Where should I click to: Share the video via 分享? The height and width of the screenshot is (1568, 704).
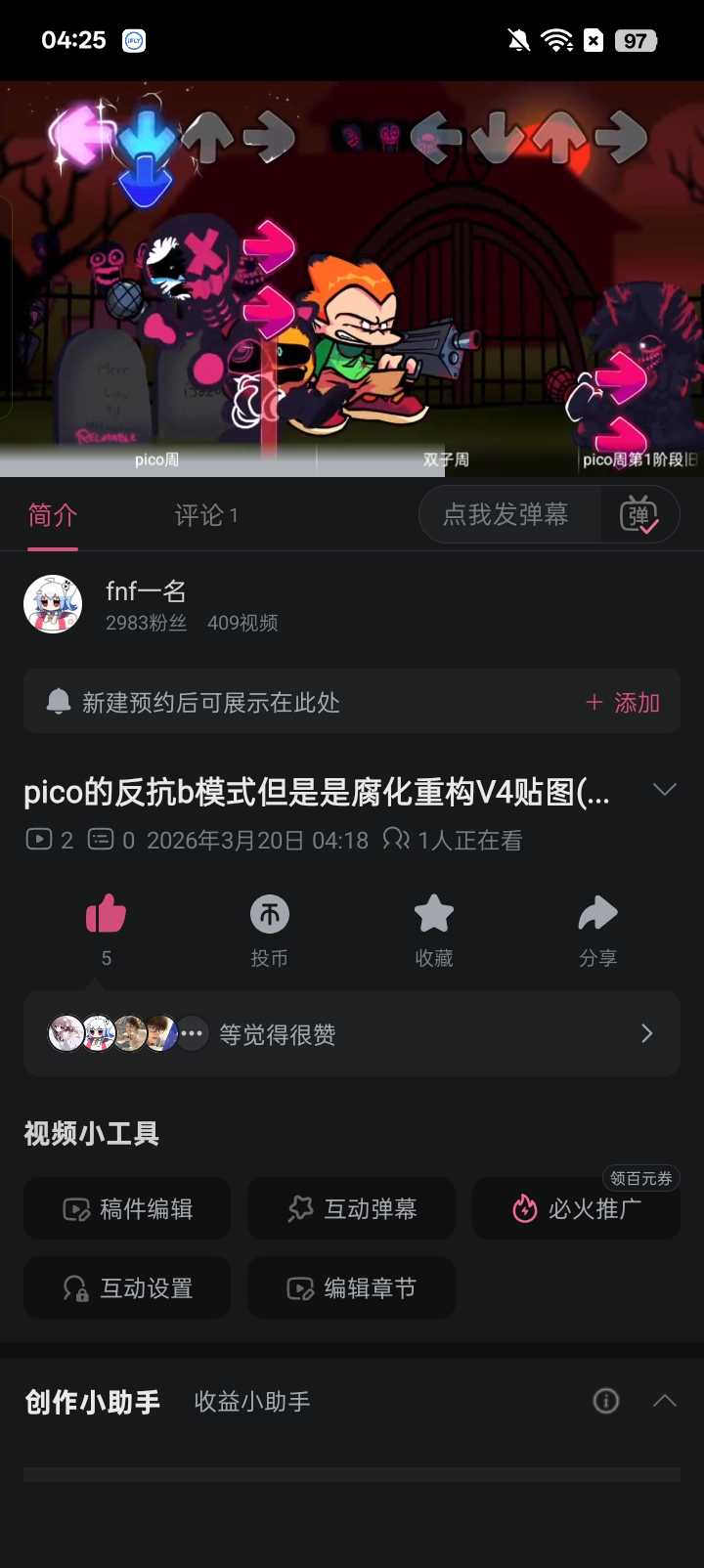pyautogui.click(x=597, y=917)
